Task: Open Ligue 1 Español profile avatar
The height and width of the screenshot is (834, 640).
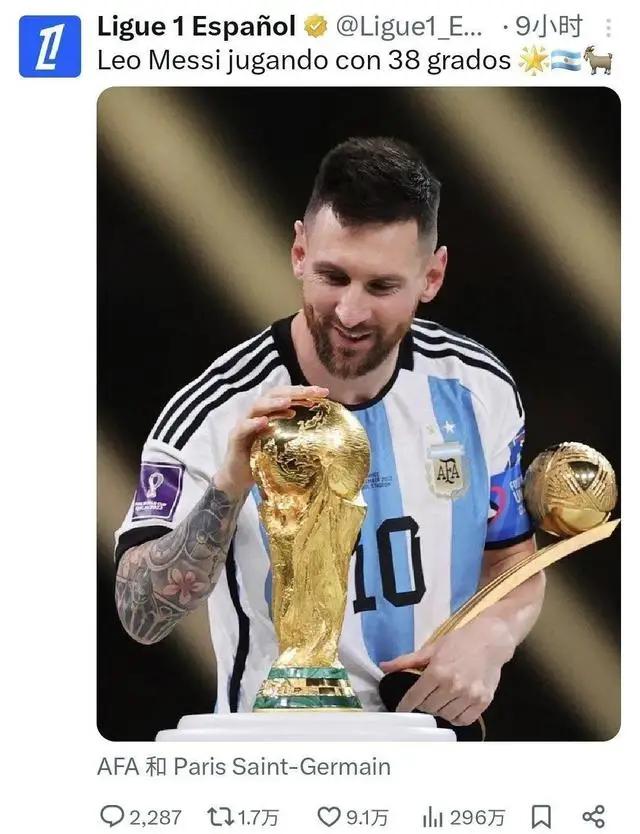Action: tap(50, 46)
